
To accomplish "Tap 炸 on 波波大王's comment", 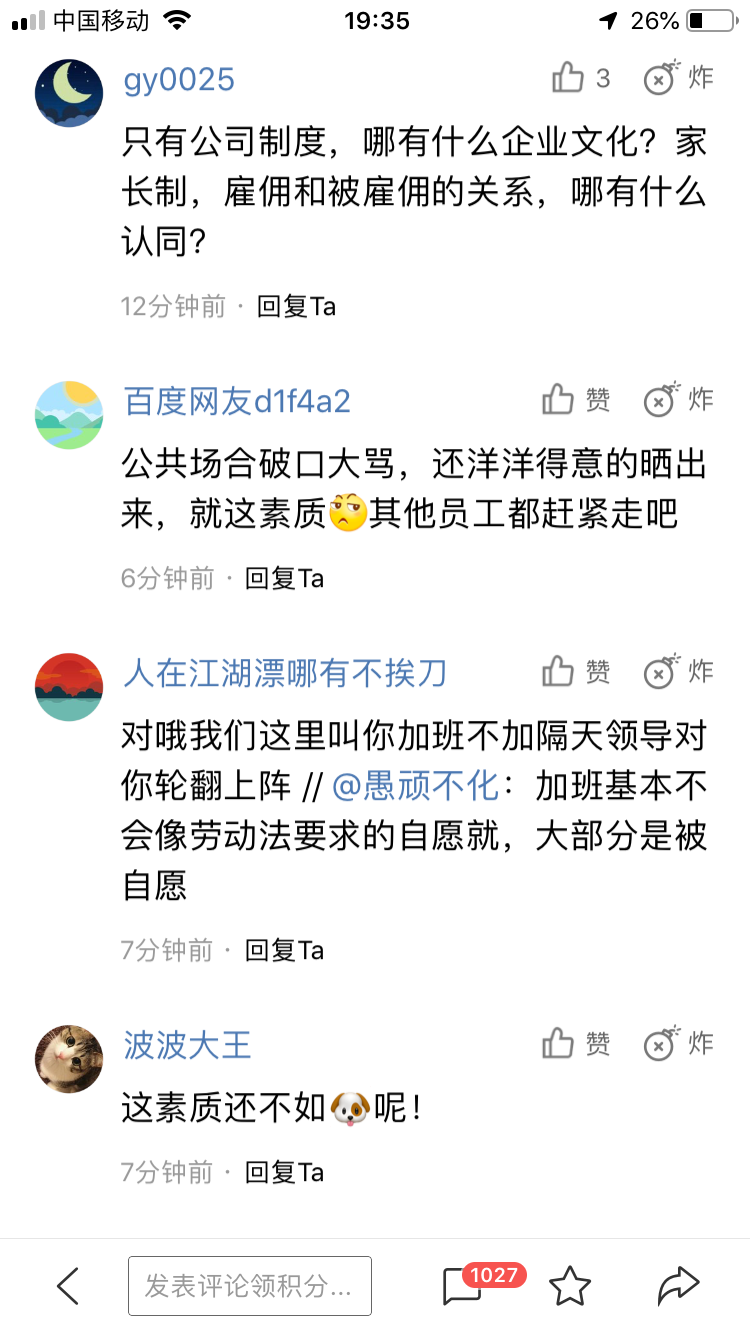I will (x=661, y=1044).
